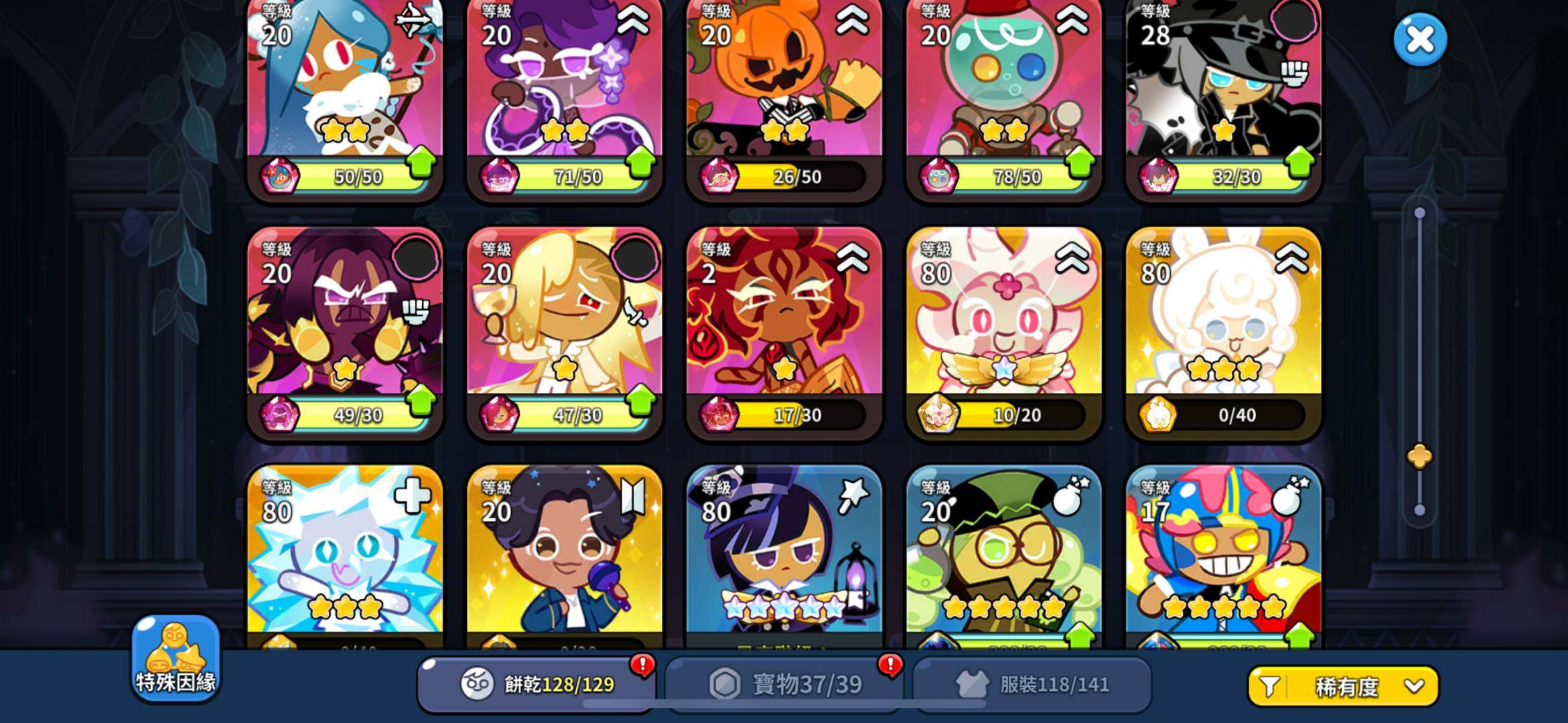Open the 稀有度 sort dropdown
This screenshot has height=723, width=1568.
coord(1343,686)
